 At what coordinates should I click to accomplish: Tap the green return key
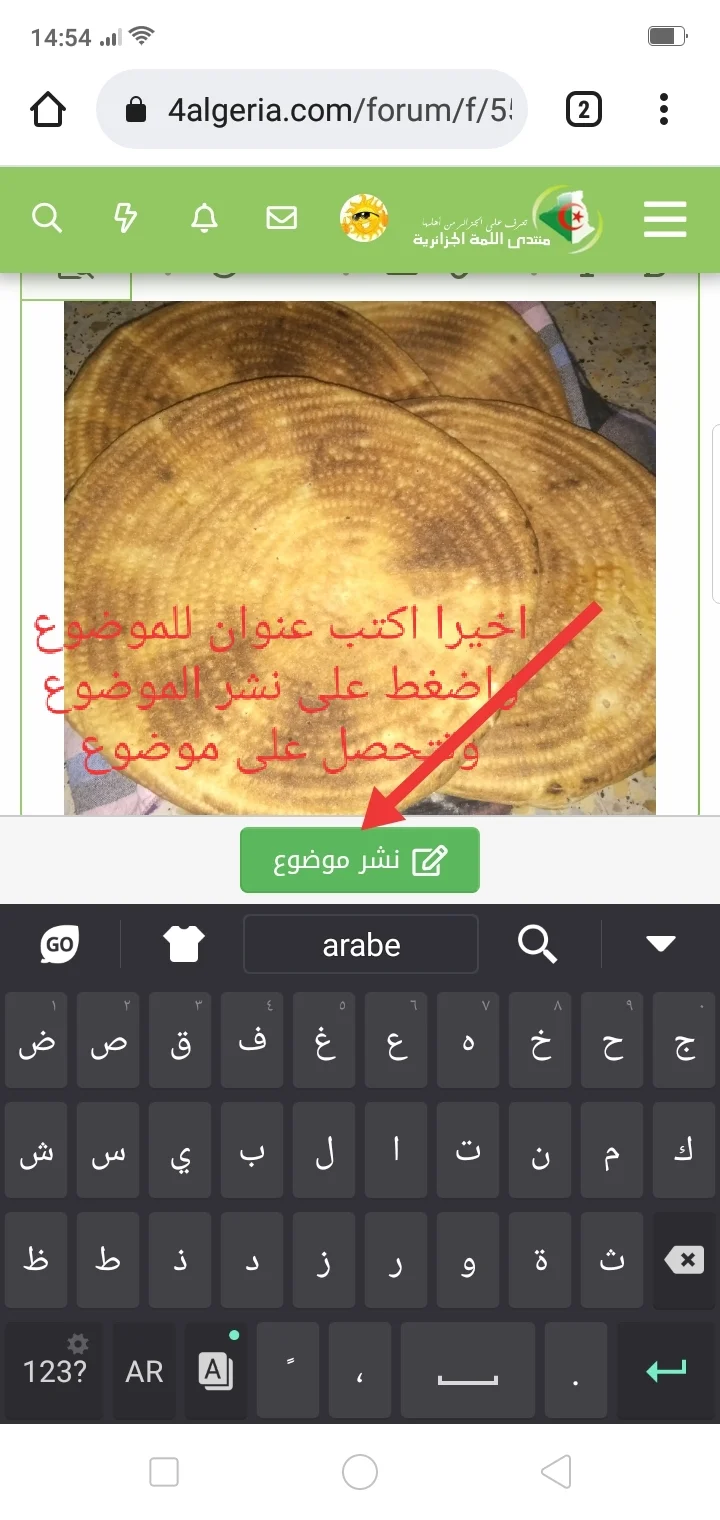pyautogui.click(x=667, y=1371)
